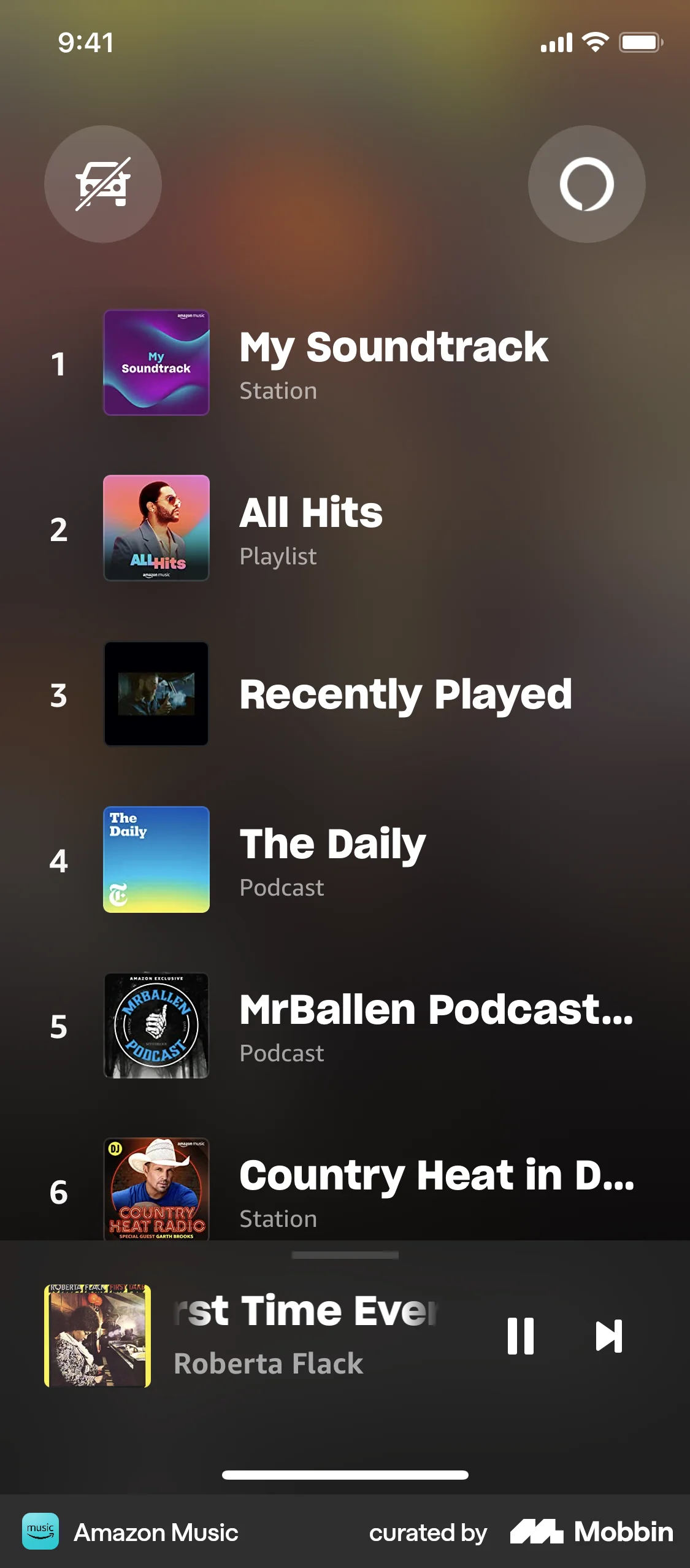The width and height of the screenshot is (690, 1568).
Task: Exit car mode
Action: pos(102,185)
